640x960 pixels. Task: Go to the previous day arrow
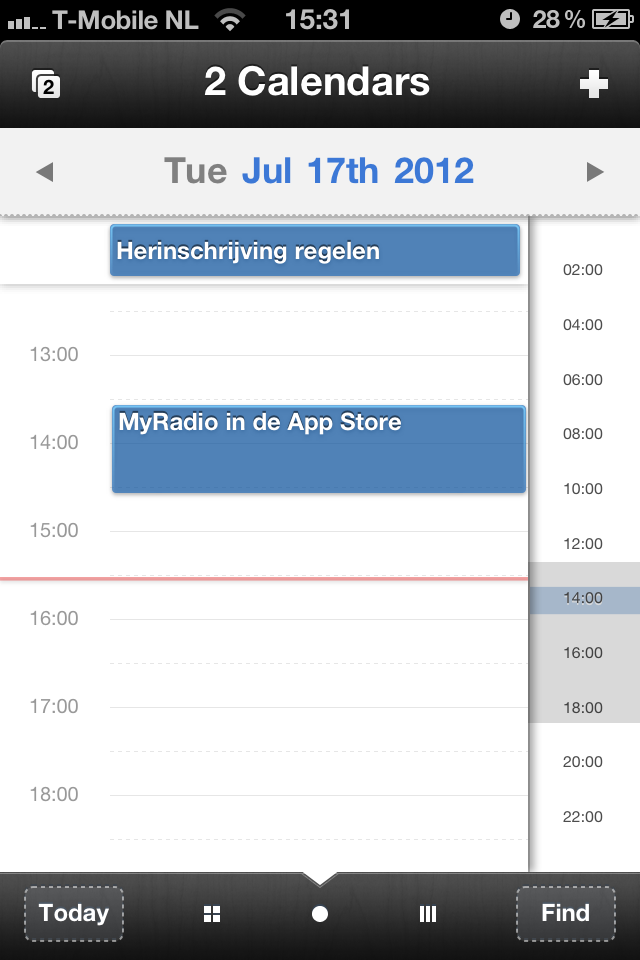pyautogui.click(x=44, y=172)
